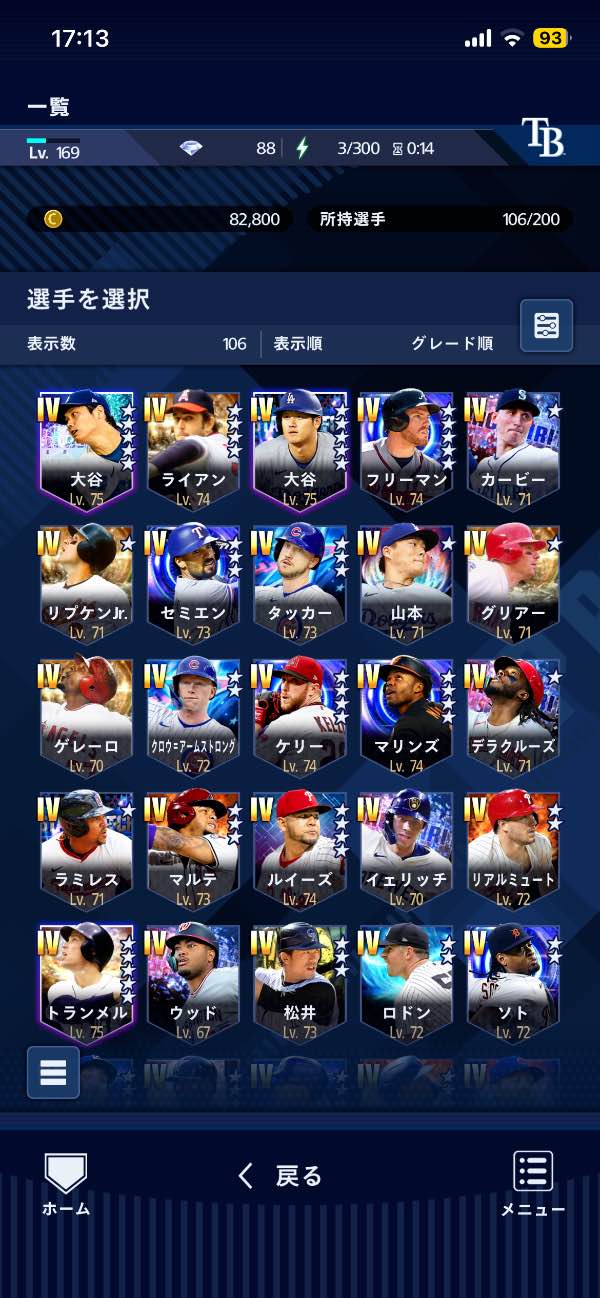Select the ライアン Lv. 74 player card
Screen dimensions: 600x1298
(193, 449)
